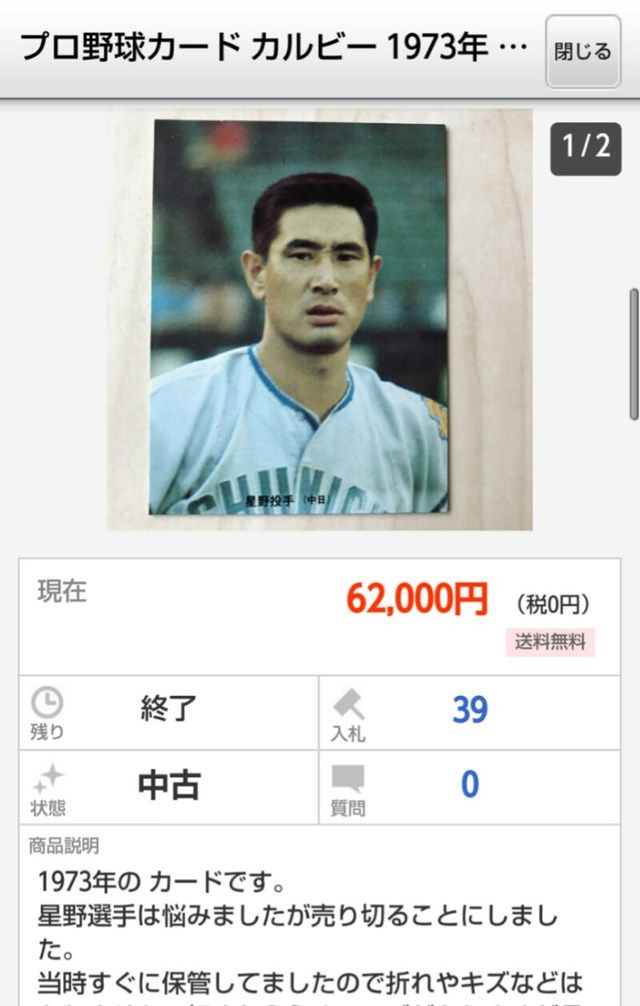View the 39 bids count
Image resolution: width=640 pixels, height=1006 pixels.
tap(469, 710)
